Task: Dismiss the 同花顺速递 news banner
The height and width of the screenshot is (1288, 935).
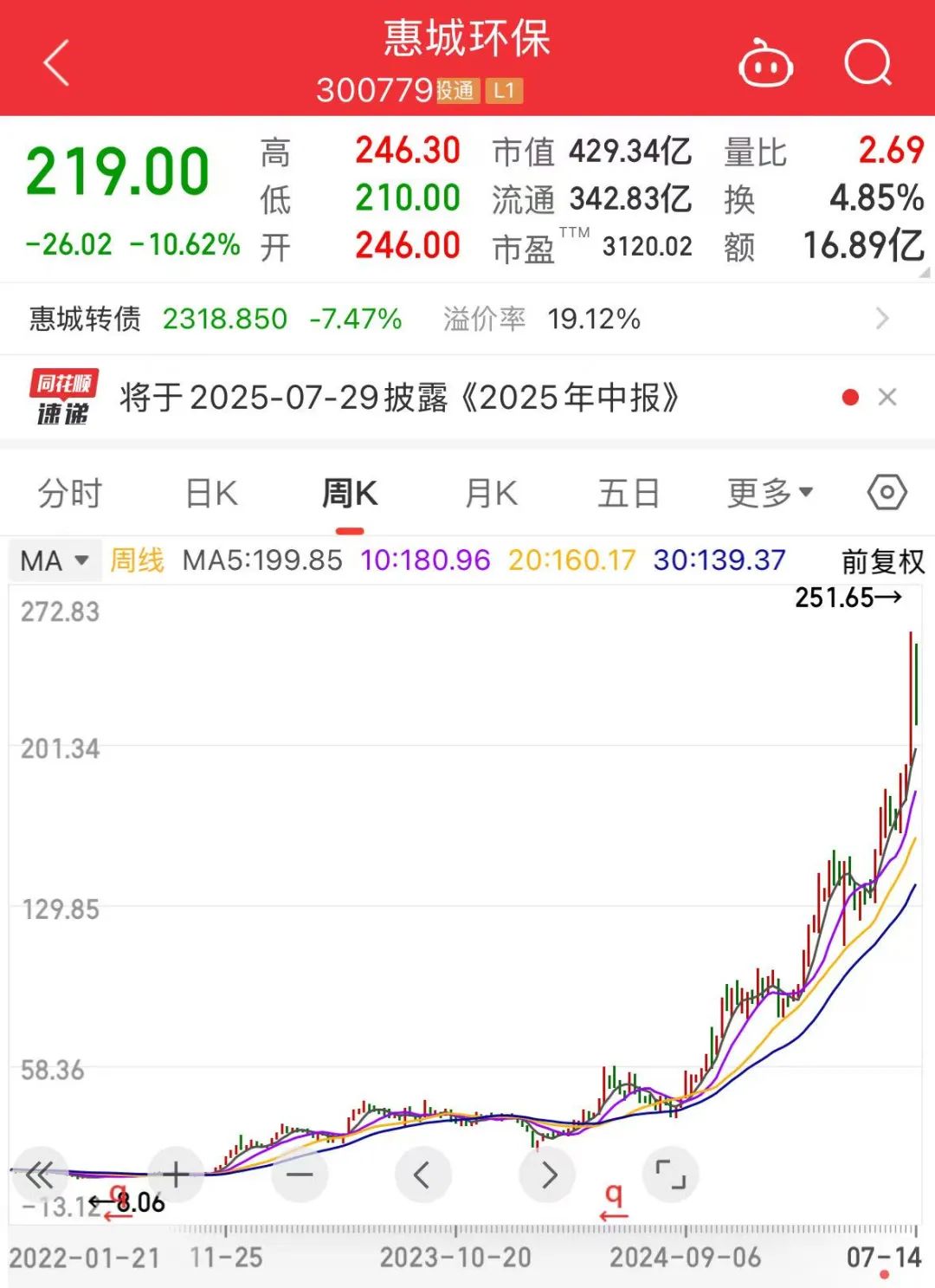Action: coord(887,398)
